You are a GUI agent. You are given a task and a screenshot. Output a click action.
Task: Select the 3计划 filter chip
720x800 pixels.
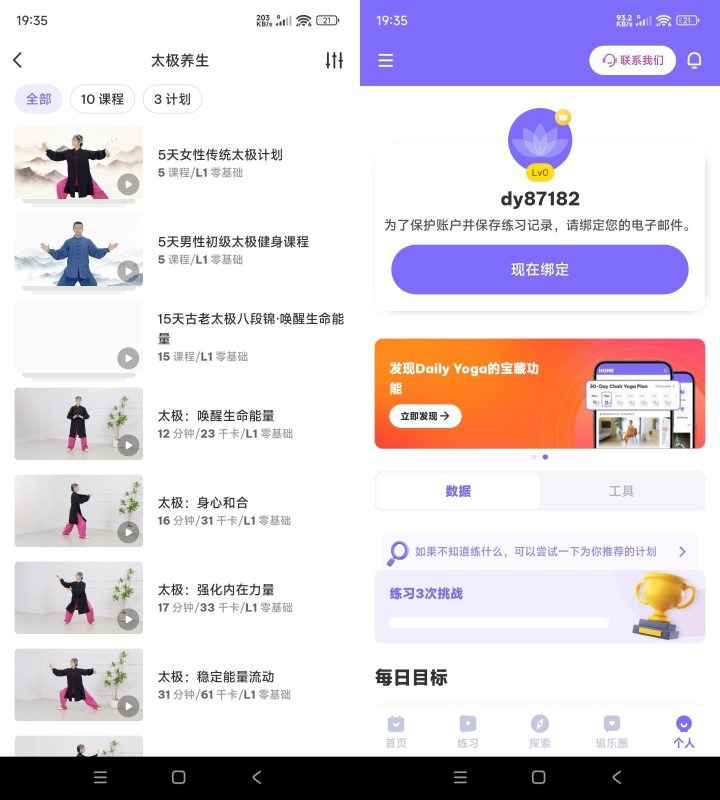click(171, 99)
